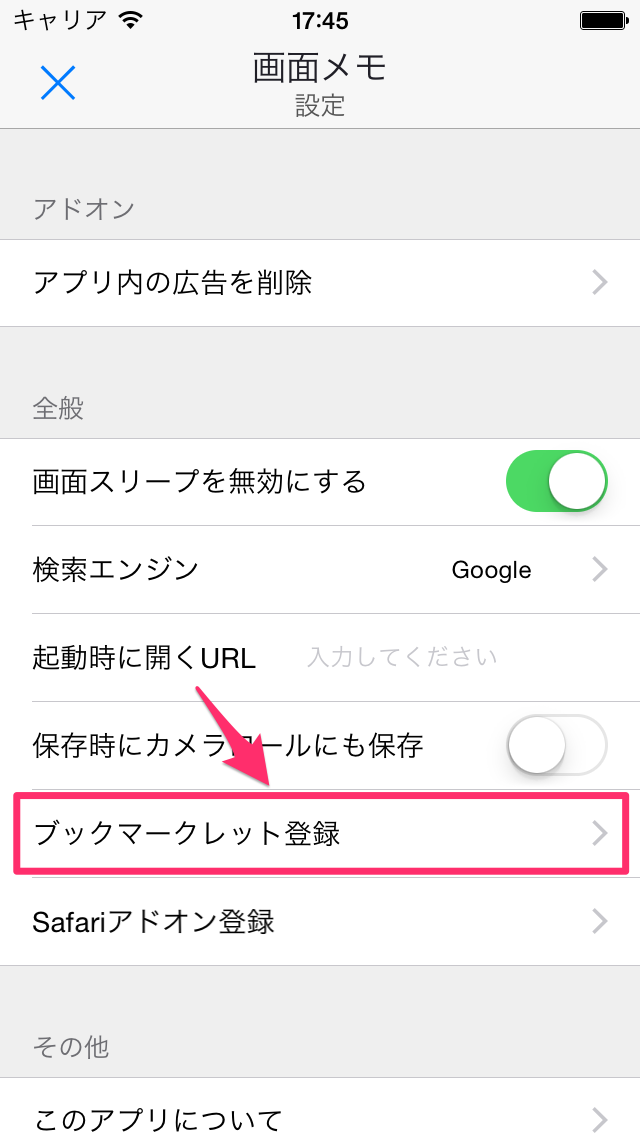The image size is (640, 1136).
Task: Enable 保存時にカメラロールにも保存
Action: tap(557, 745)
